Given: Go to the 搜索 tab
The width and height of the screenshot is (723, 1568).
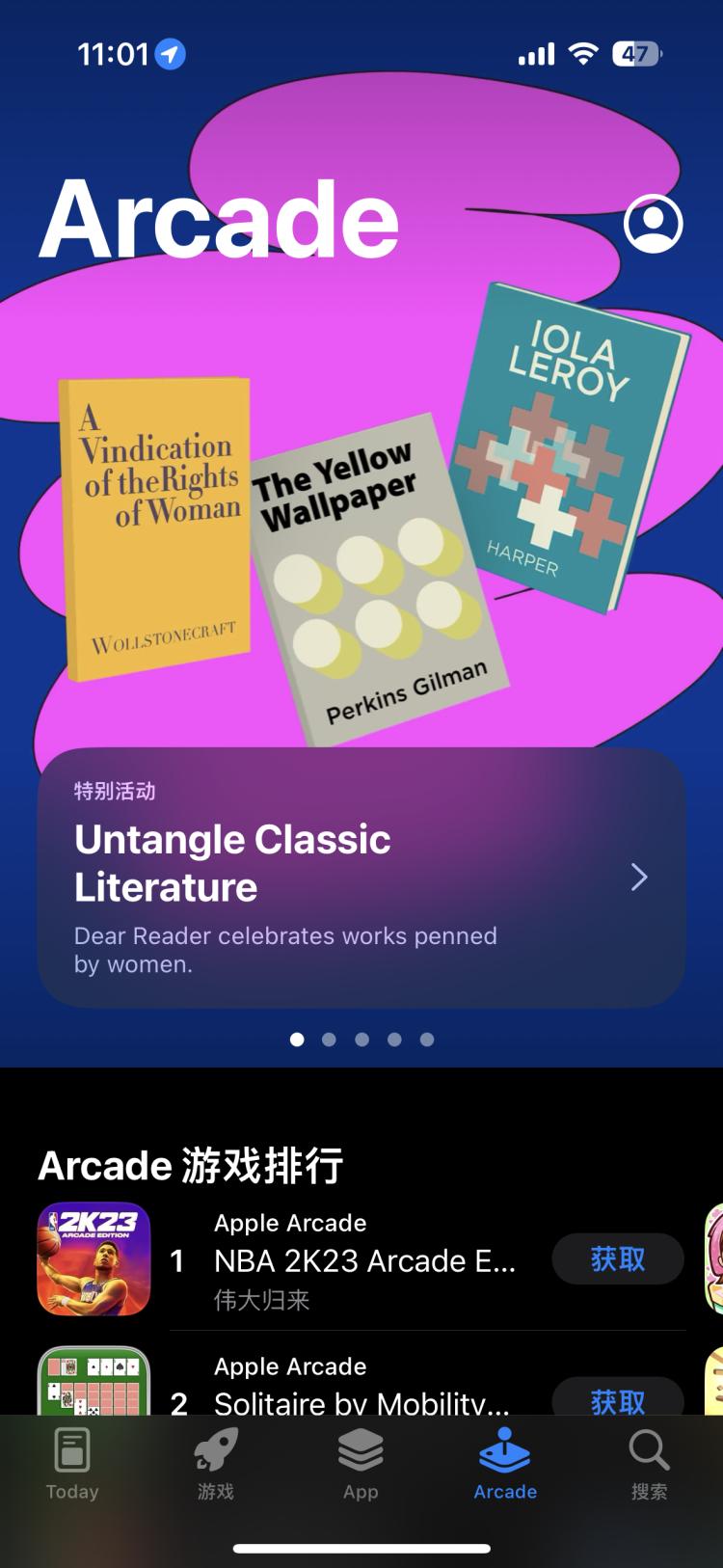Looking at the screenshot, I should (x=649, y=1464).
